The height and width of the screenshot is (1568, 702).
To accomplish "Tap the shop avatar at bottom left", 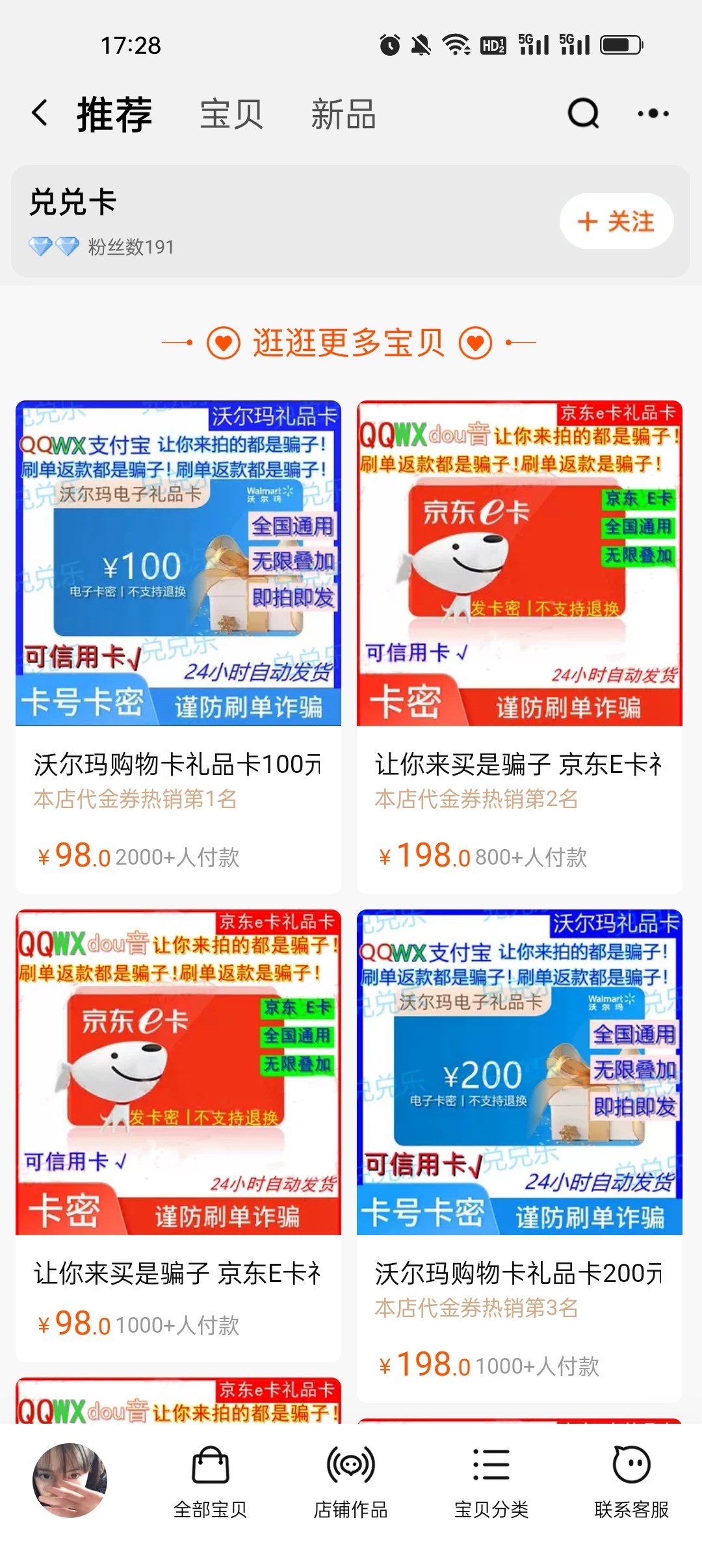I will coord(70,1480).
